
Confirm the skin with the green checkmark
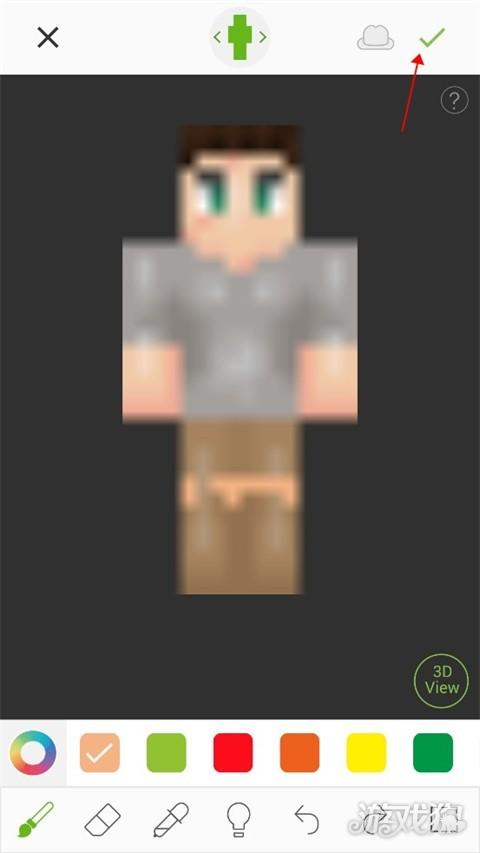click(x=432, y=38)
